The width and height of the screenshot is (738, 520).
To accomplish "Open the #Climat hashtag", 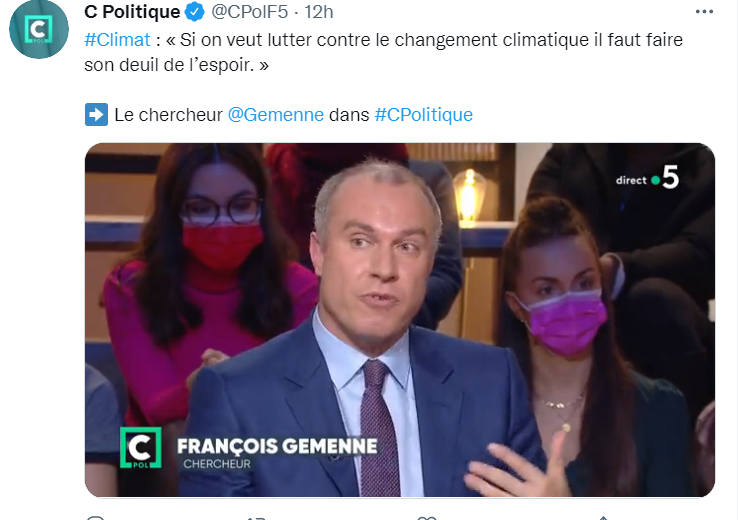I will coord(117,39).
